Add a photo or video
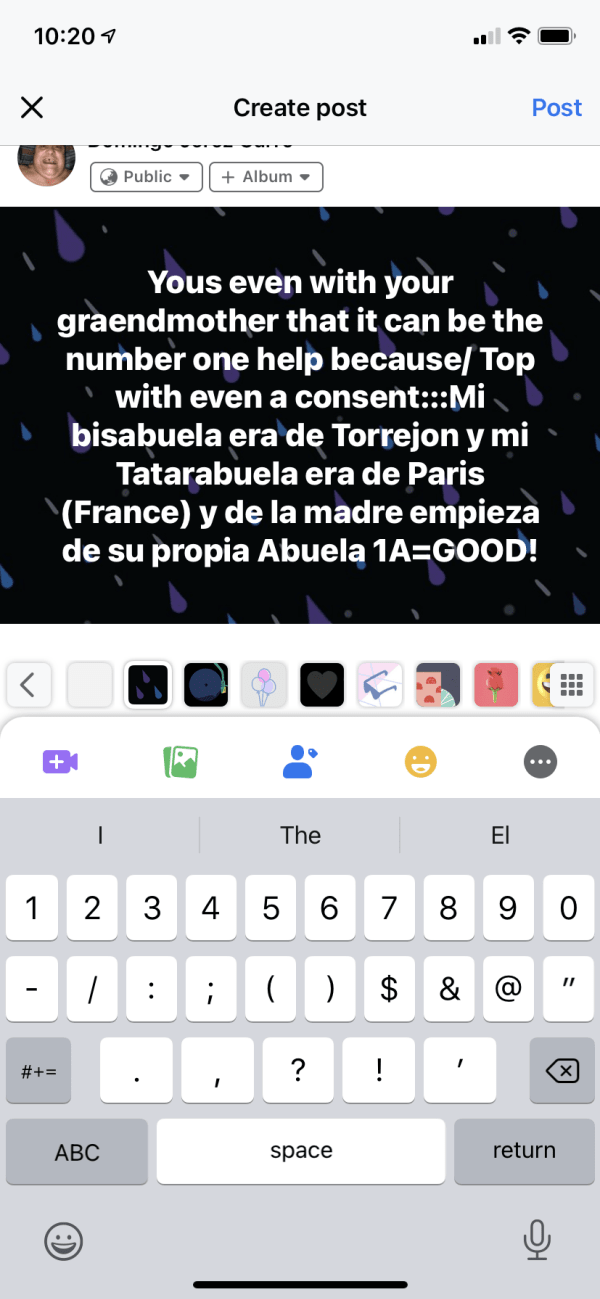This screenshot has width=600, height=1299. point(180,762)
